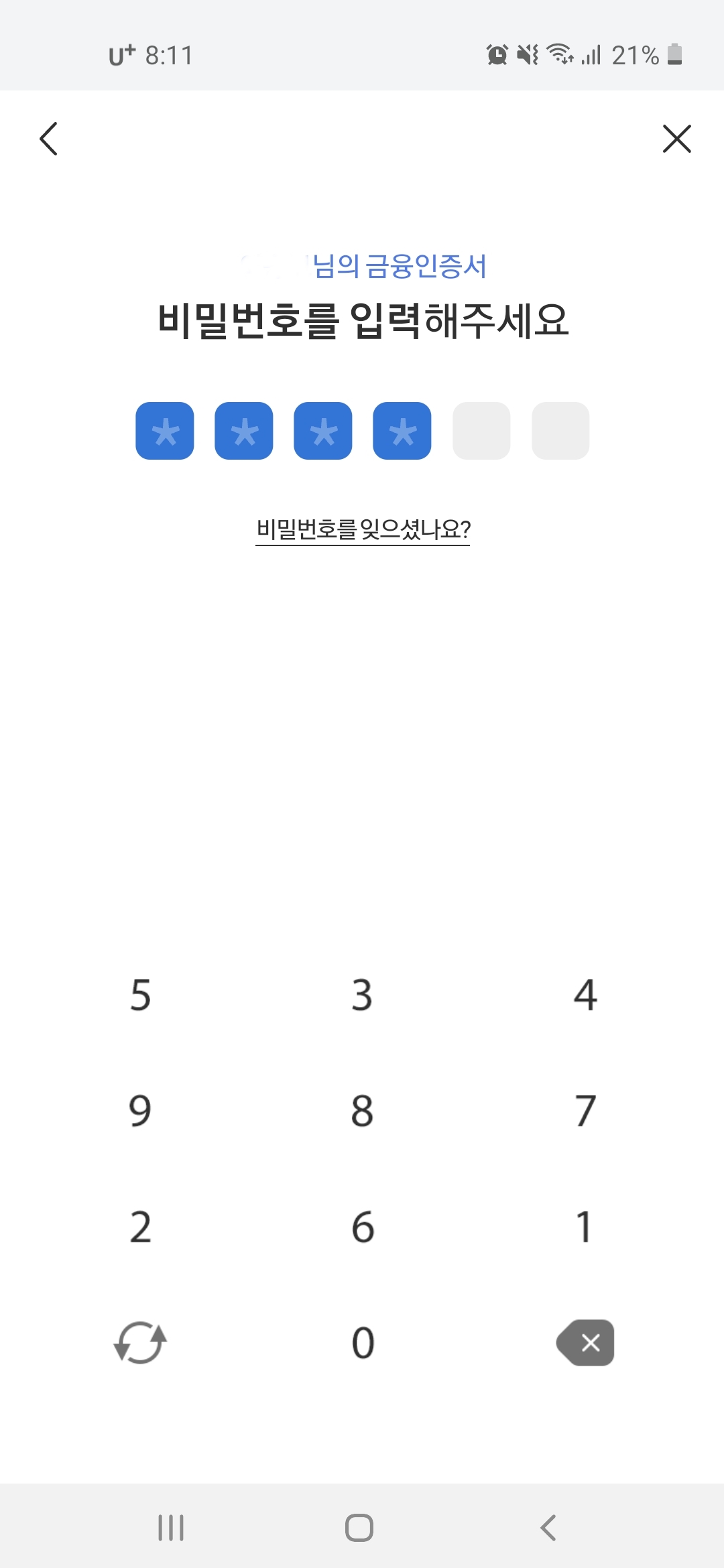Image resolution: width=724 pixels, height=1568 pixels.
Task: Tap the fifth empty PIN input box
Action: pyautogui.click(x=481, y=430)
